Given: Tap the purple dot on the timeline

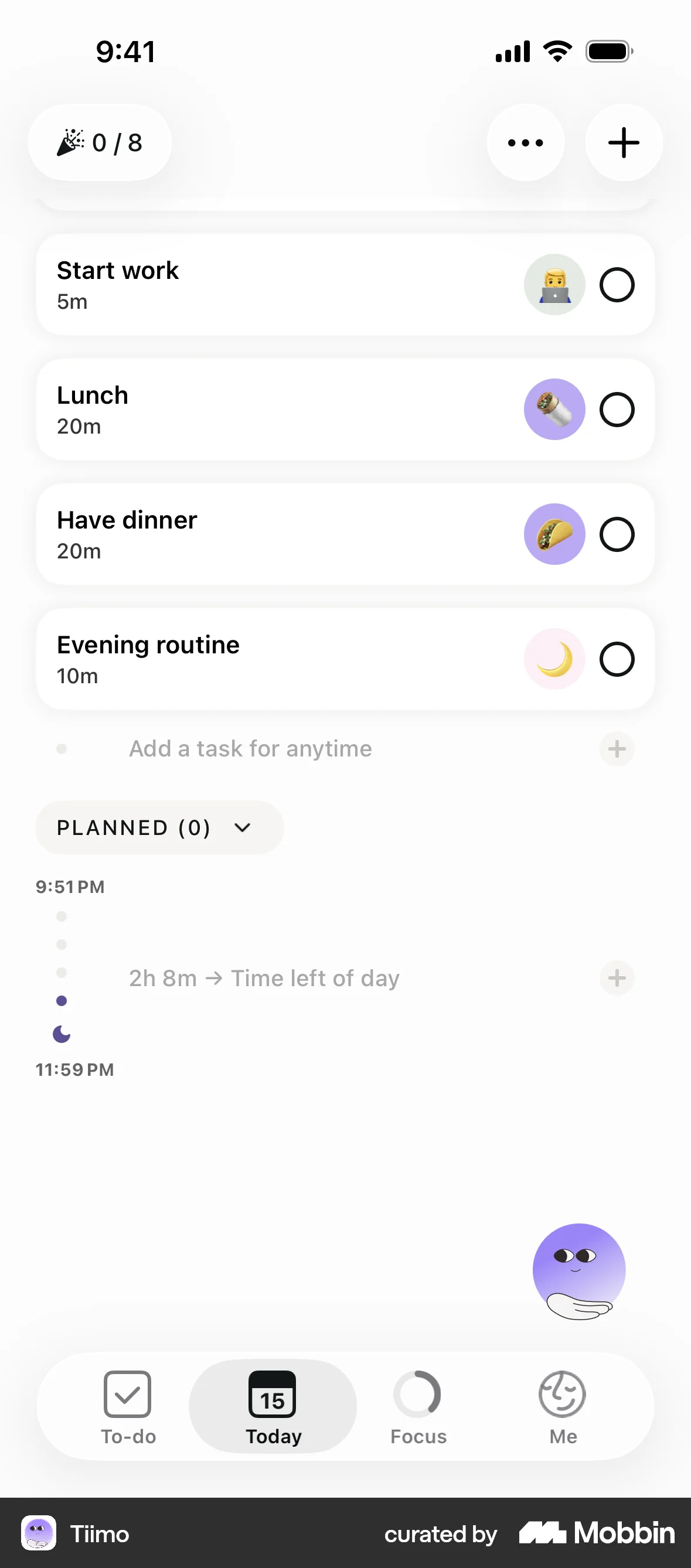Looking at the screenshot, I should coord(62,1000).
